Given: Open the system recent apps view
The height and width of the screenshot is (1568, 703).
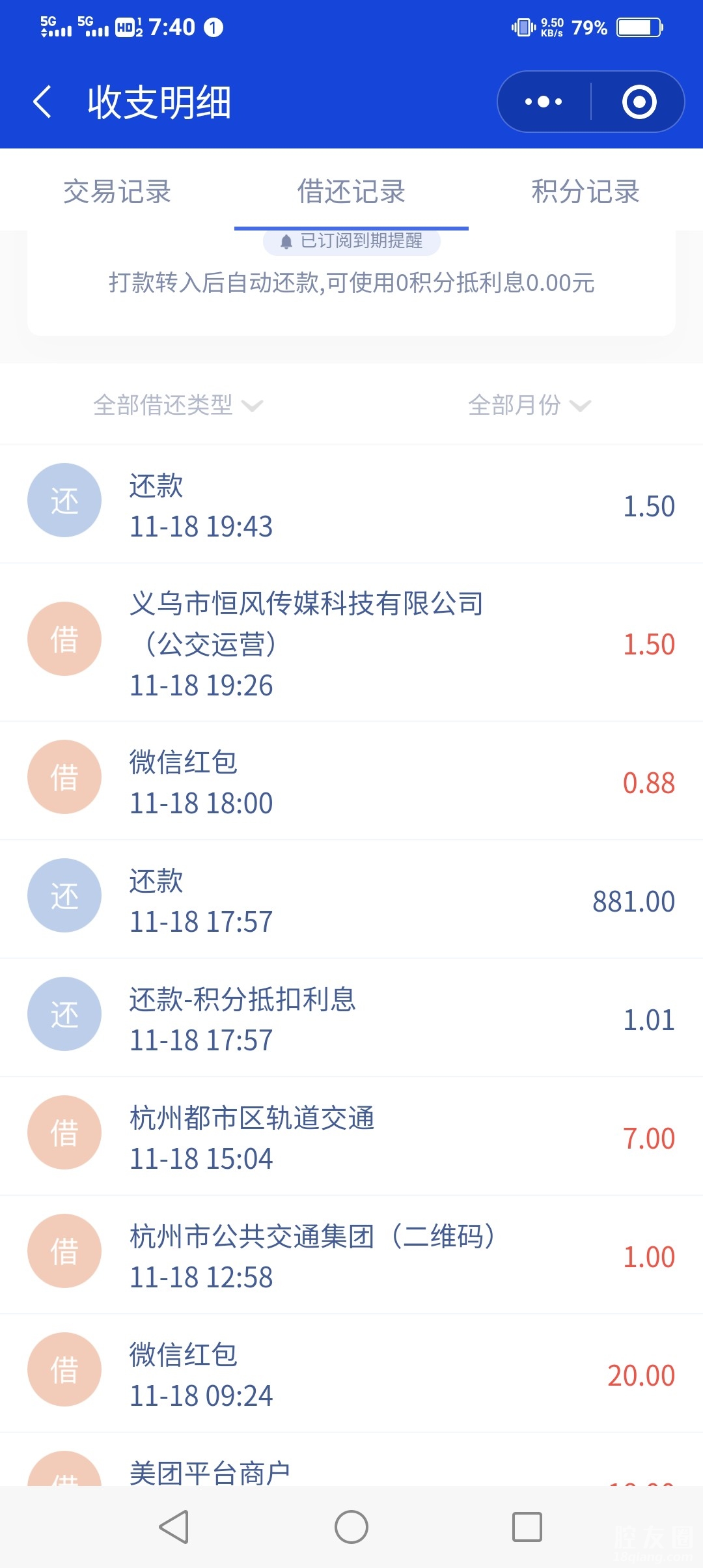Looking at the screenshot, I should coord(527,1527).
